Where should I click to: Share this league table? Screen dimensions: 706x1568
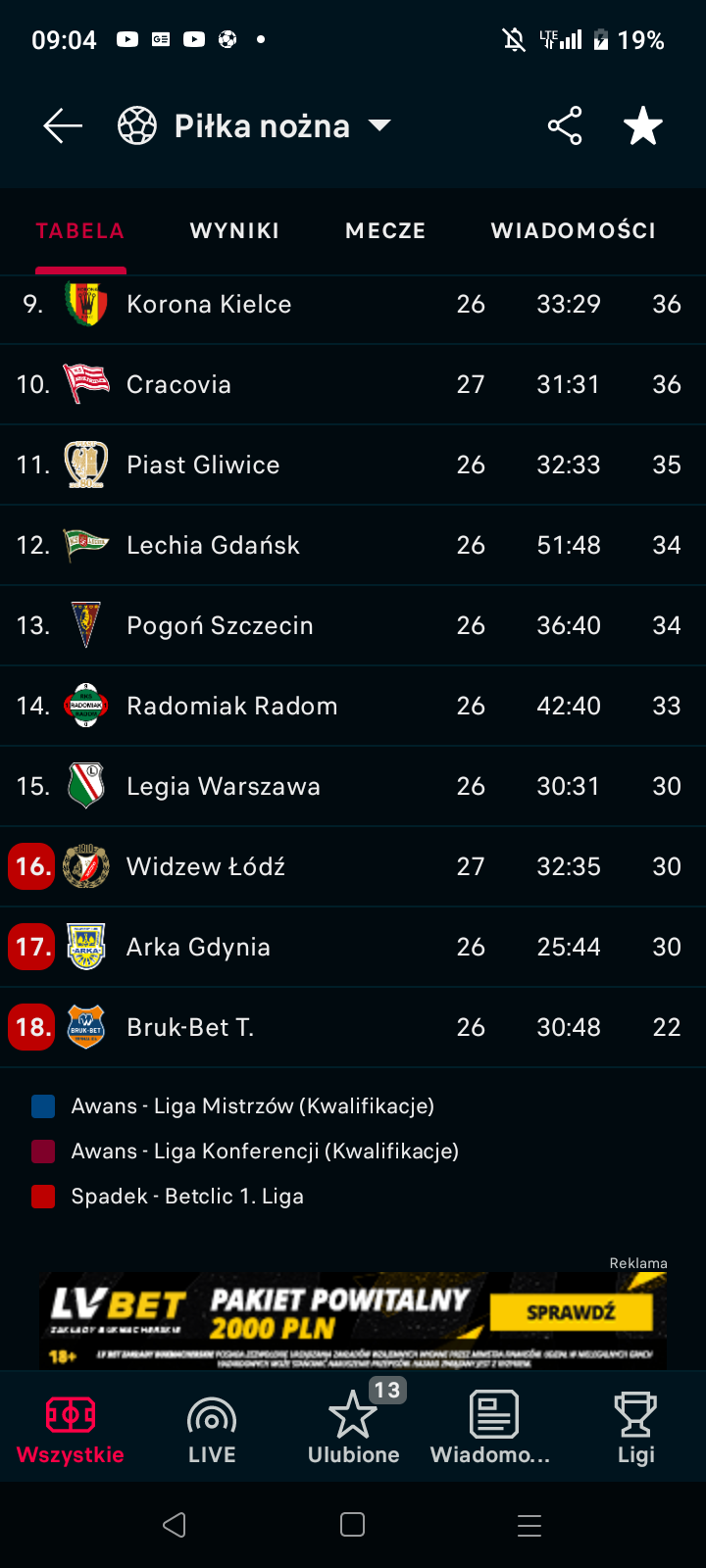(x=565, y=126)
